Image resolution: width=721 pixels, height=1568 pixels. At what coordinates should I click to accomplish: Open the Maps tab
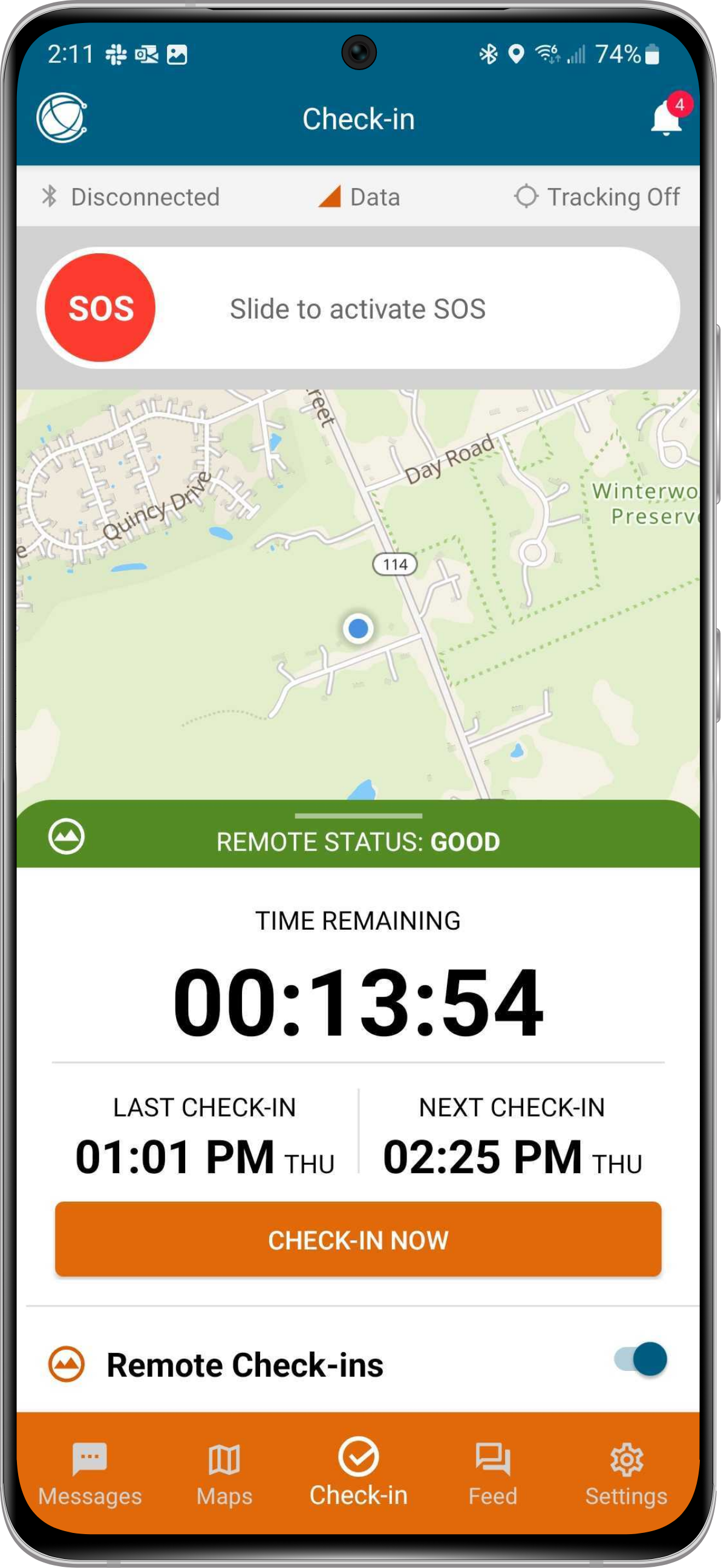click(x=224, y=1473)
